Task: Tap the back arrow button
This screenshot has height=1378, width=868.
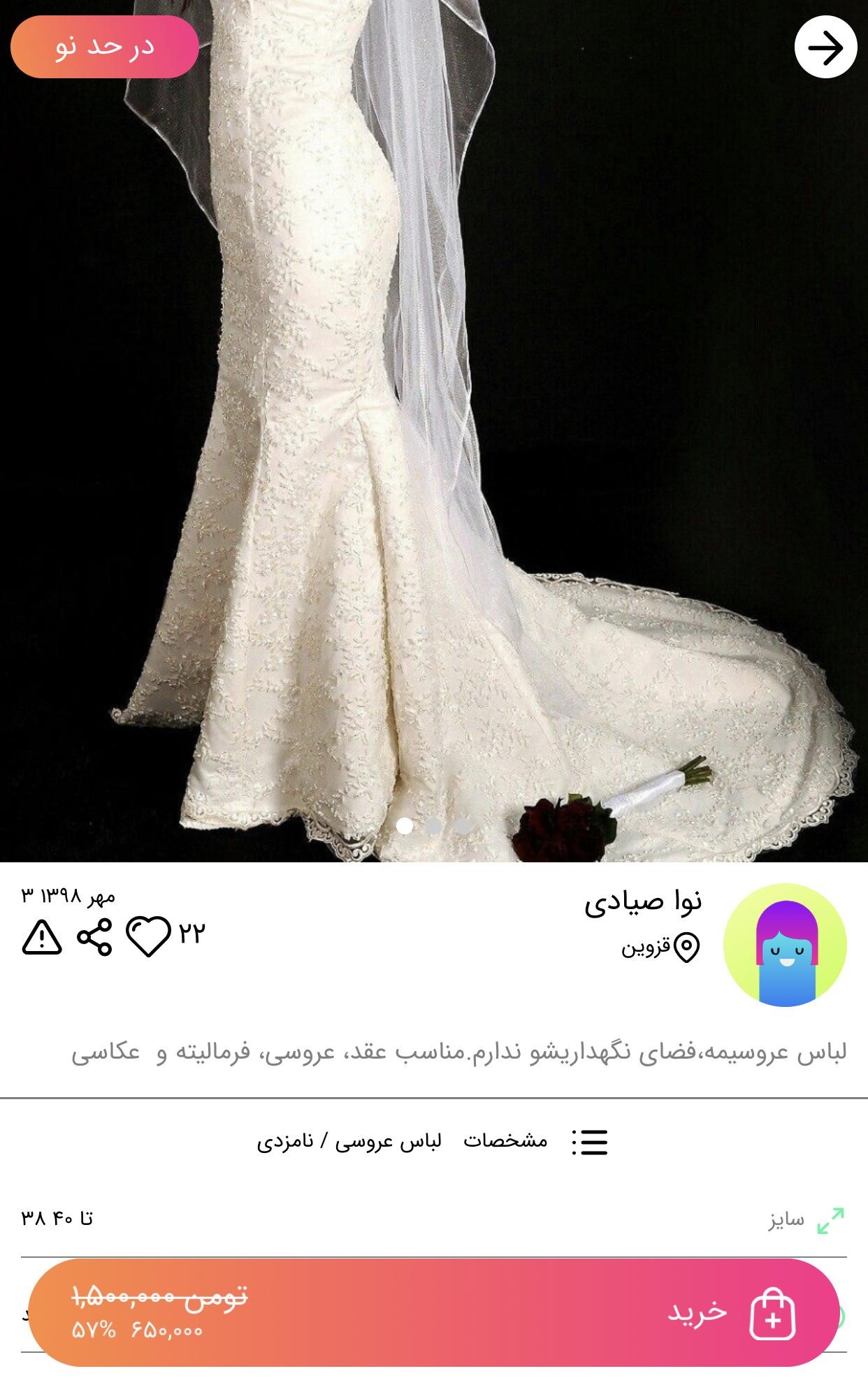Action: coord(825,48)
